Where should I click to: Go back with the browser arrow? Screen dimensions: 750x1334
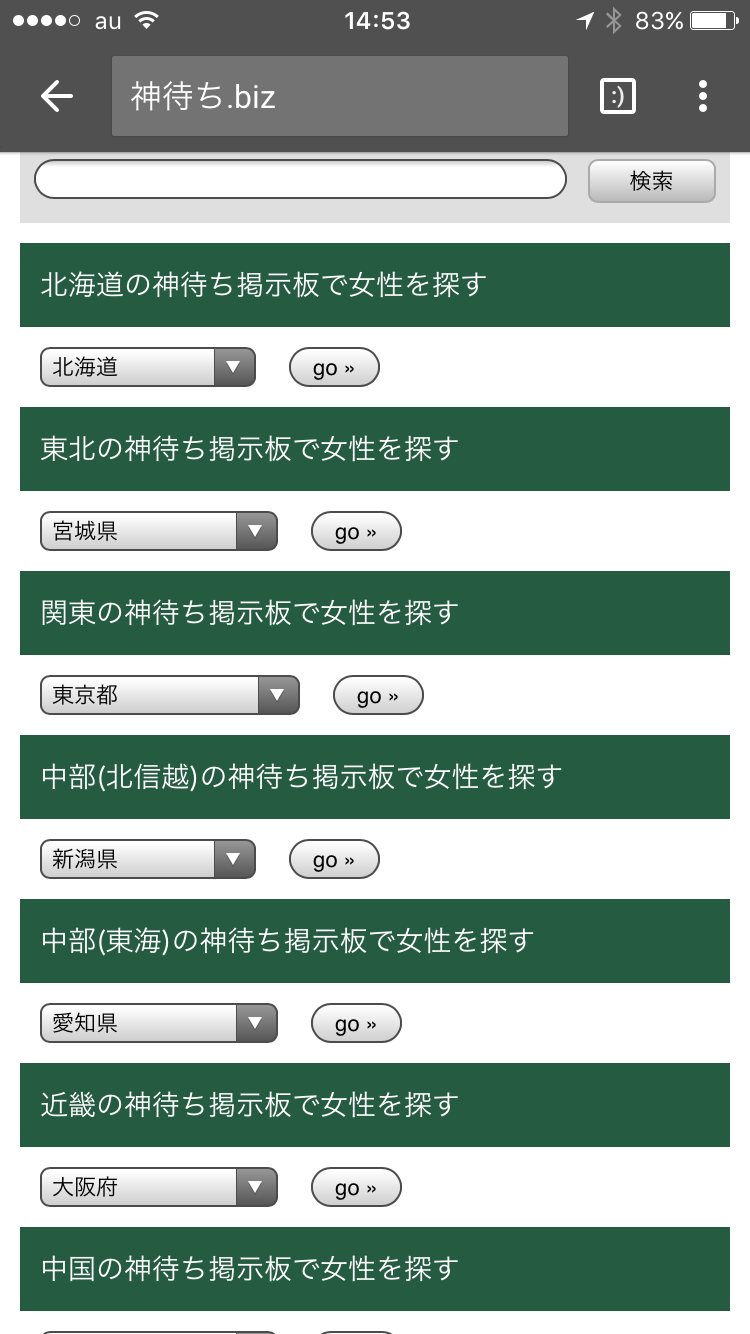coord(57,96)
